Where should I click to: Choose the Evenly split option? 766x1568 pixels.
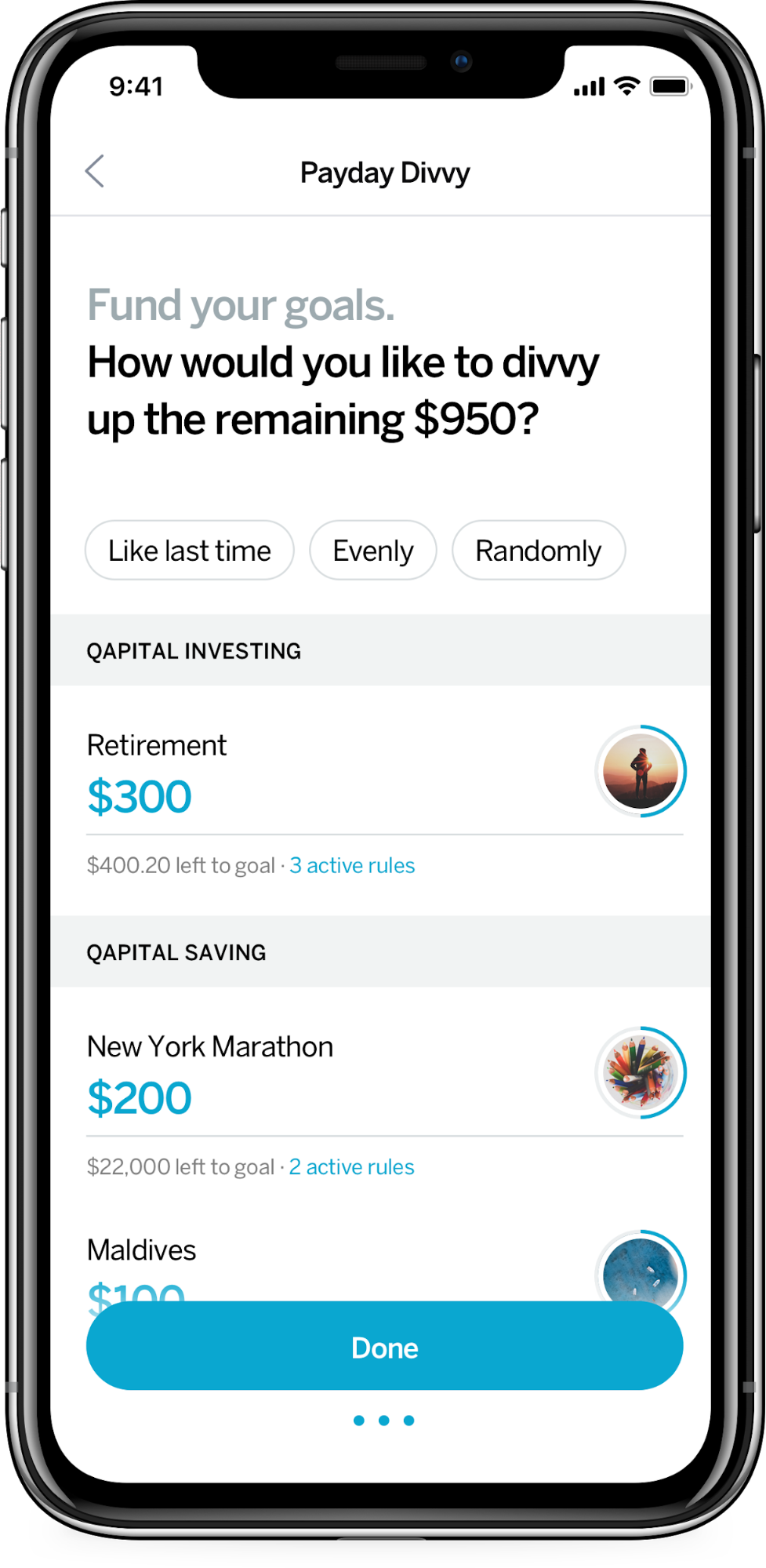(x=373, y=551)
